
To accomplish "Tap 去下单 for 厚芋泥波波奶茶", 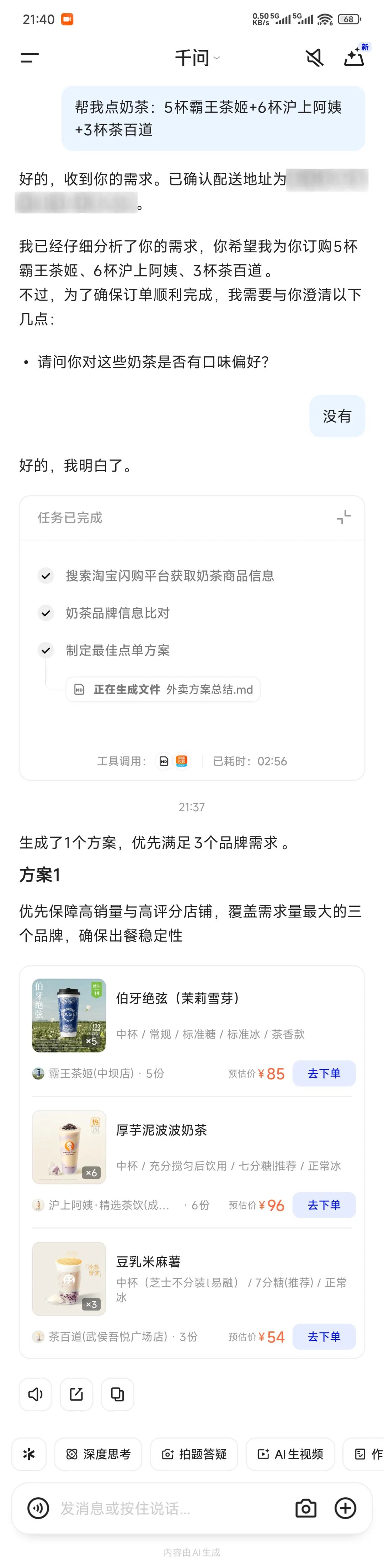I will coord(324,1205).
